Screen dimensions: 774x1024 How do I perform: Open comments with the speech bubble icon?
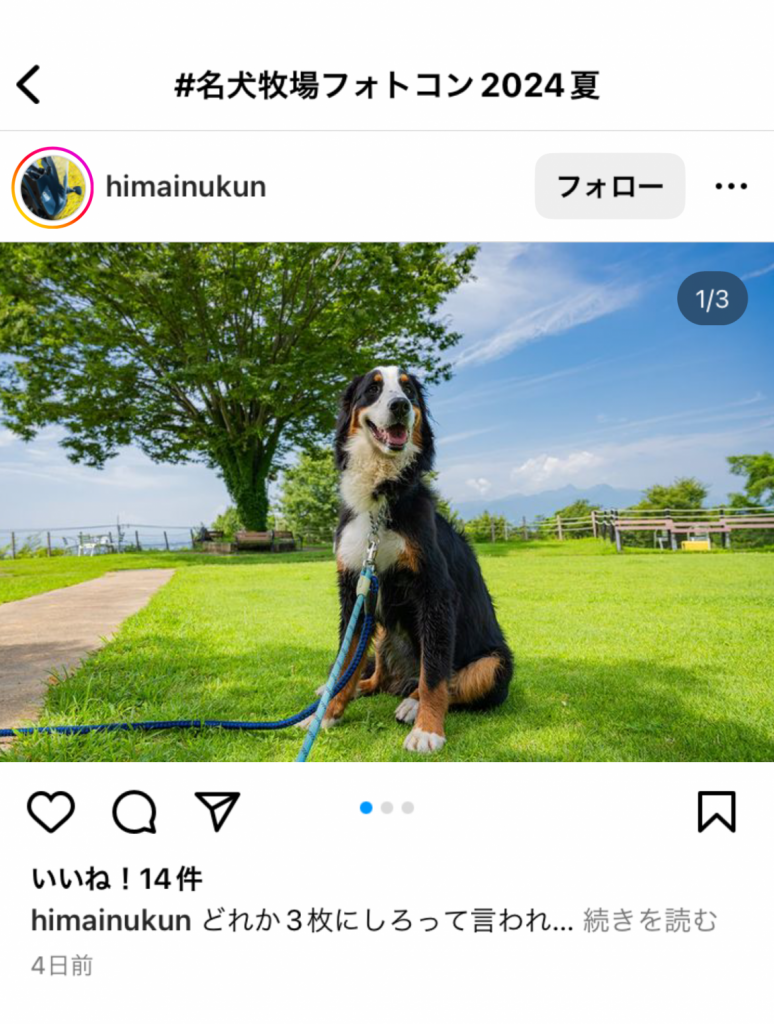(134, 812)
